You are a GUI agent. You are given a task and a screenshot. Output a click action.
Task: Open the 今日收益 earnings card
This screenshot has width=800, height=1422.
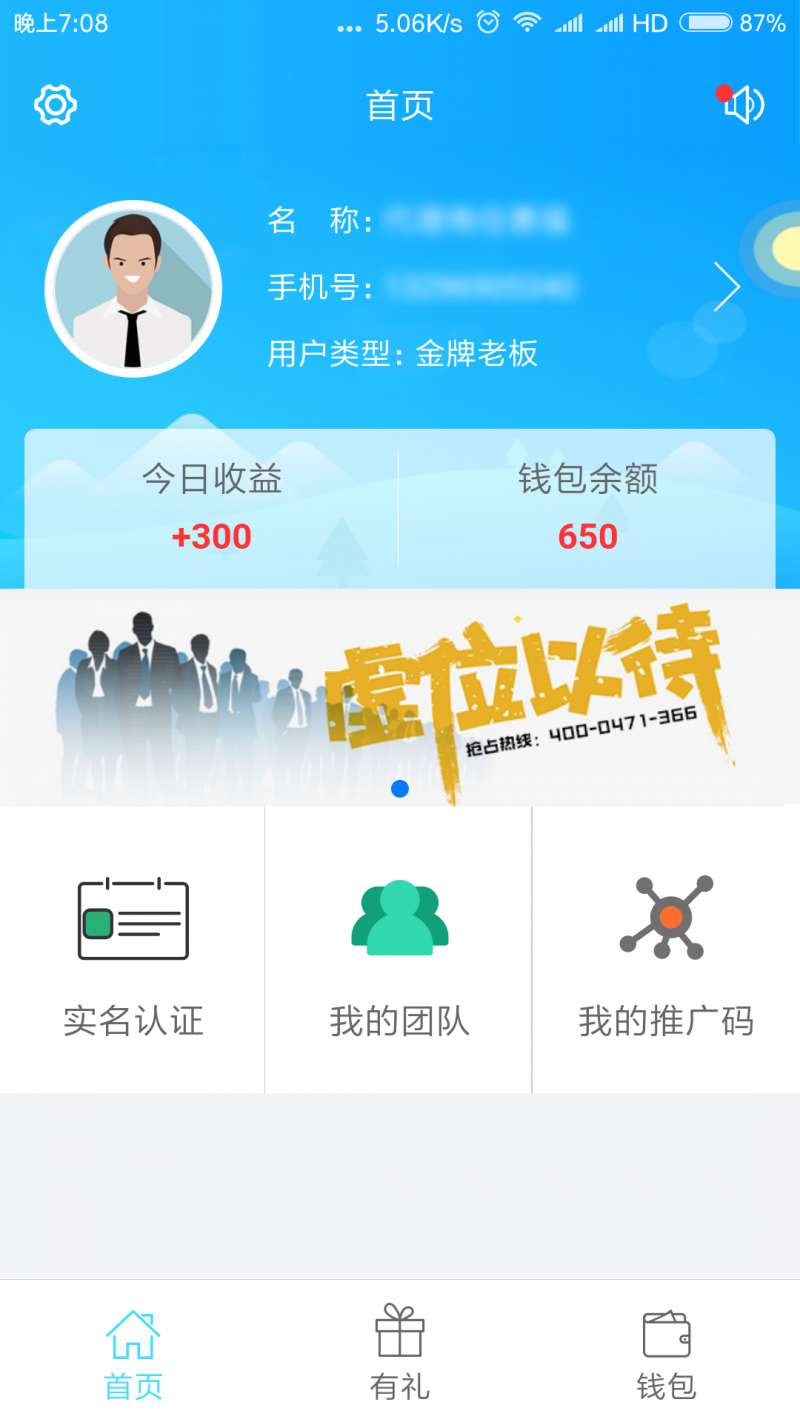pyautogui.click(x=211, y=509)
